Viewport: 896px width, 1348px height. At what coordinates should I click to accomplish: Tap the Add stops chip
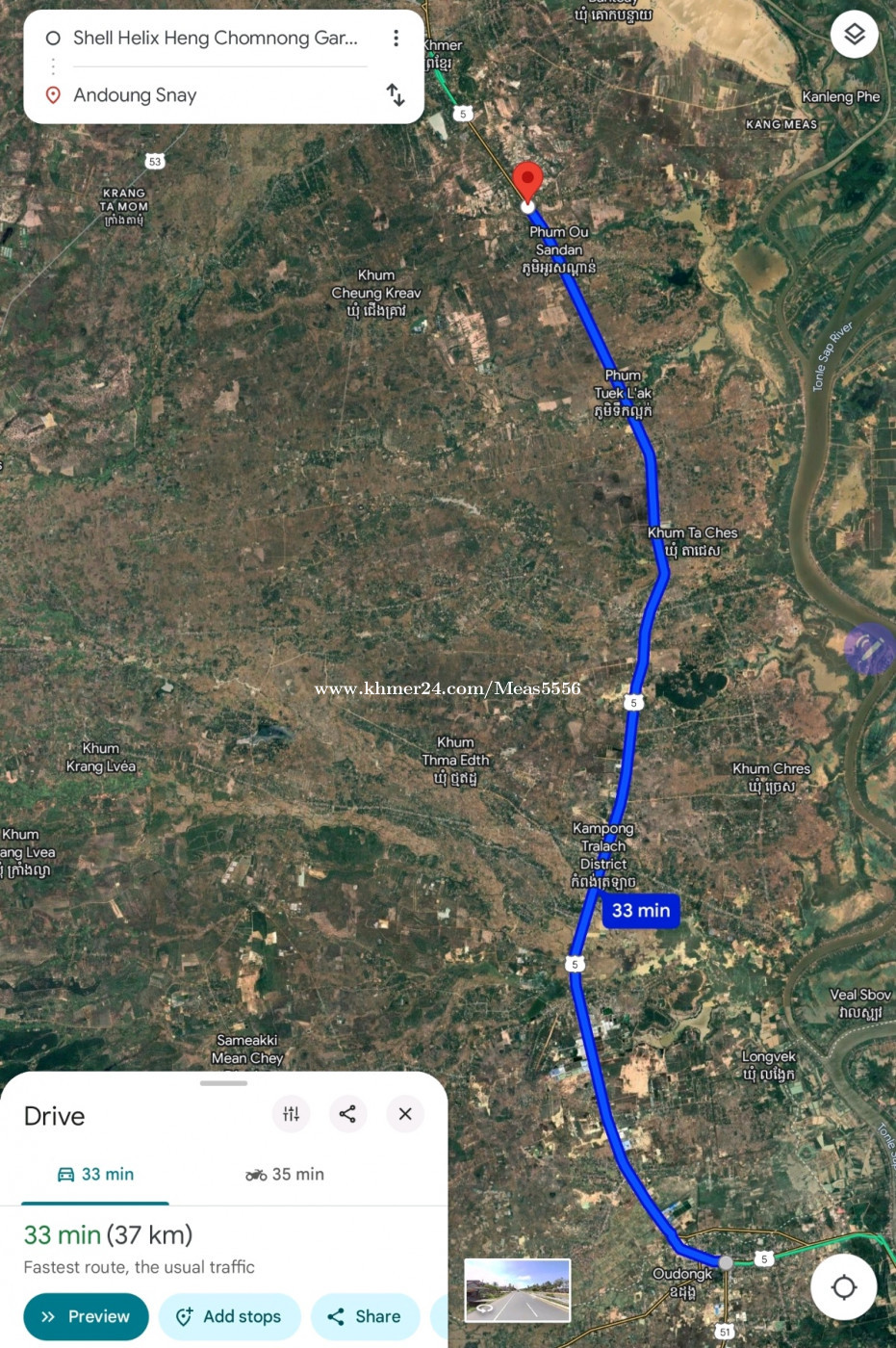(229, 1316)
